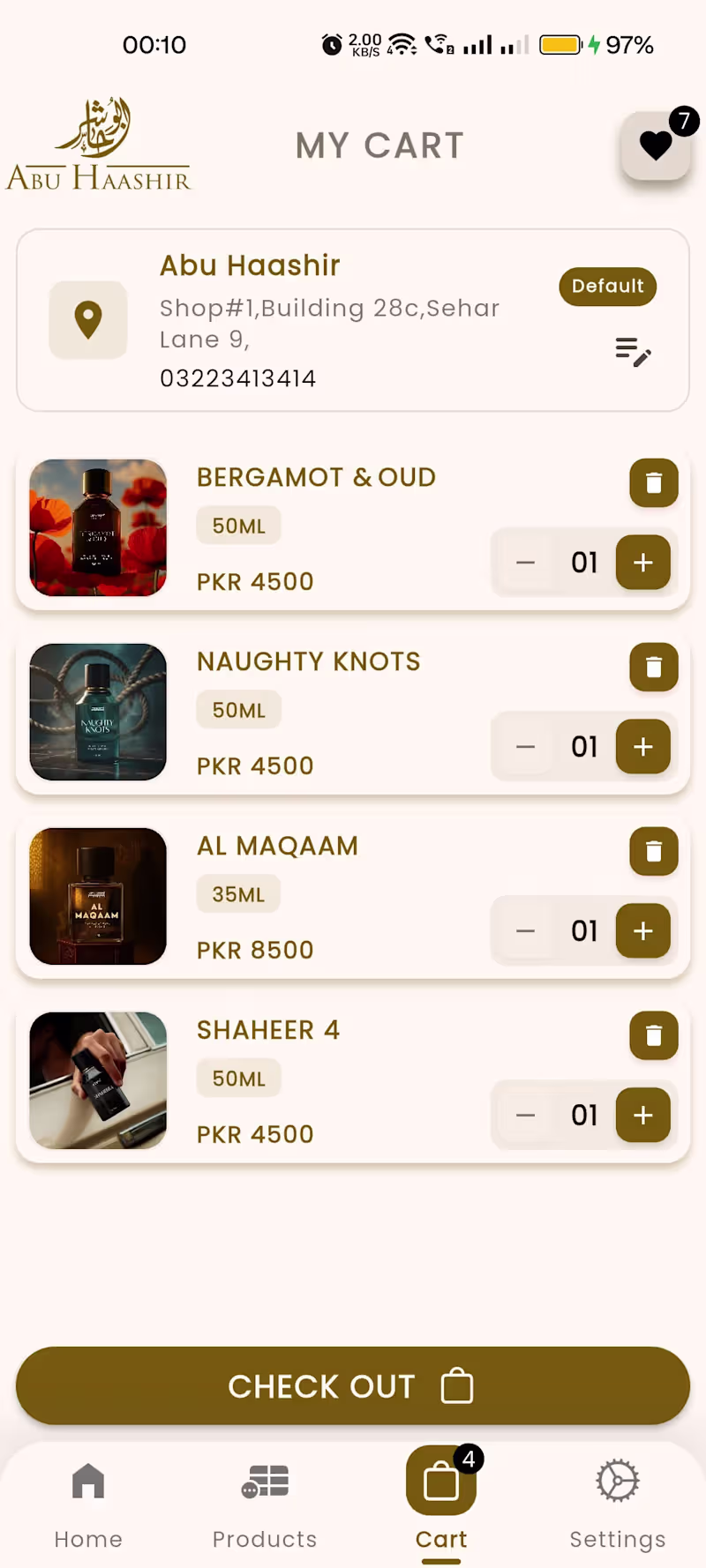The image size is (706, 1568).
Task: Decrease Bergamot & Oud quantity
Action: click(x=526, y=563)
